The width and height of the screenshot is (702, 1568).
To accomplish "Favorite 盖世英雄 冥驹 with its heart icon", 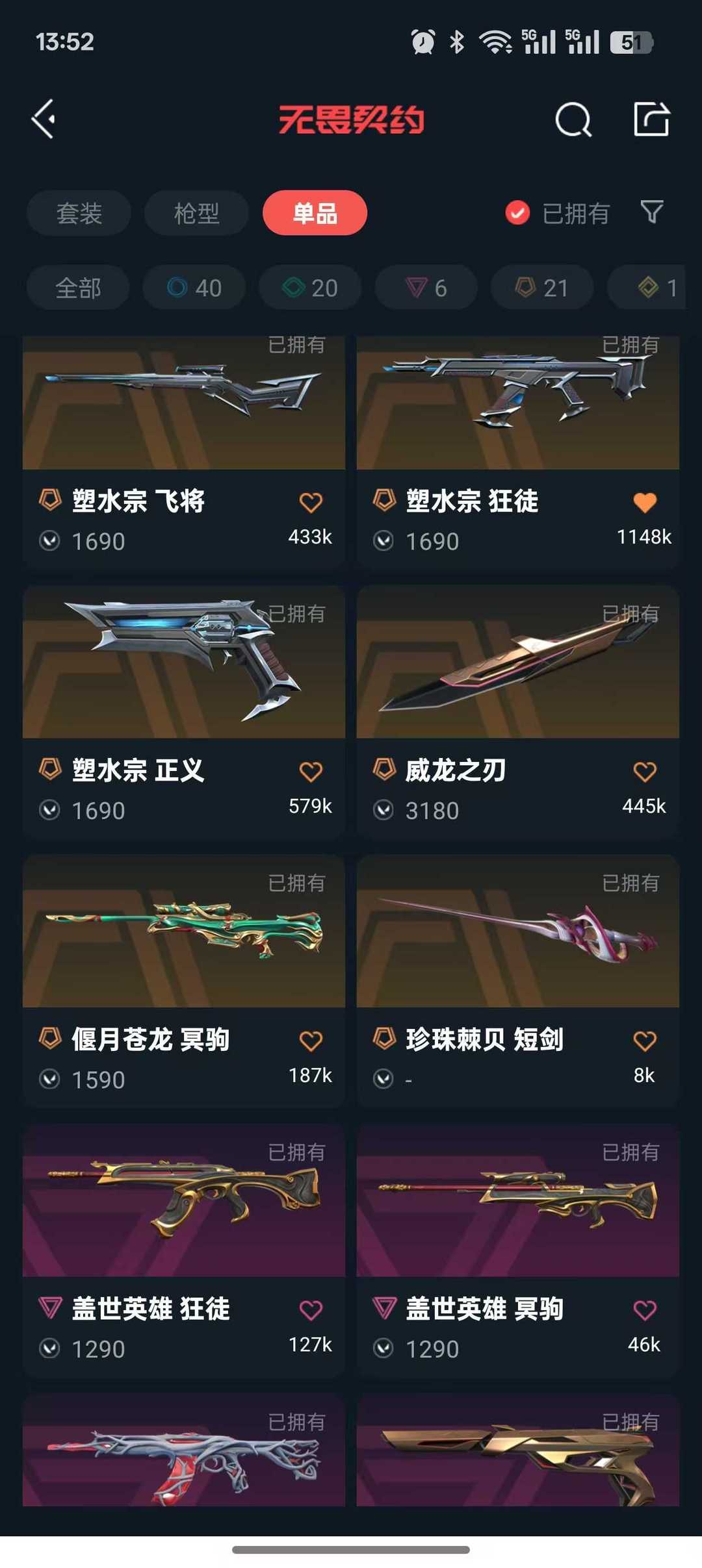I will click(643, 1309).
